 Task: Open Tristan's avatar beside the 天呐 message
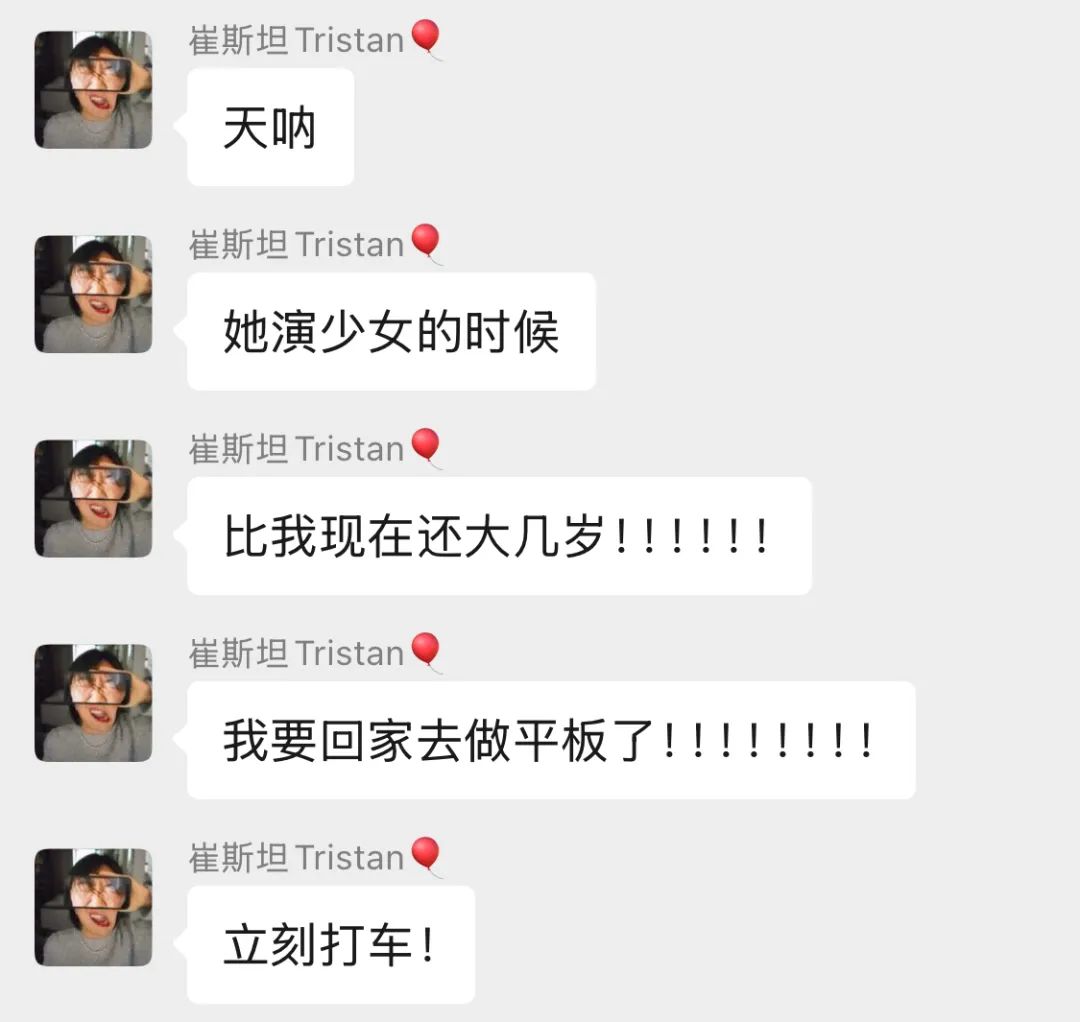93,90
